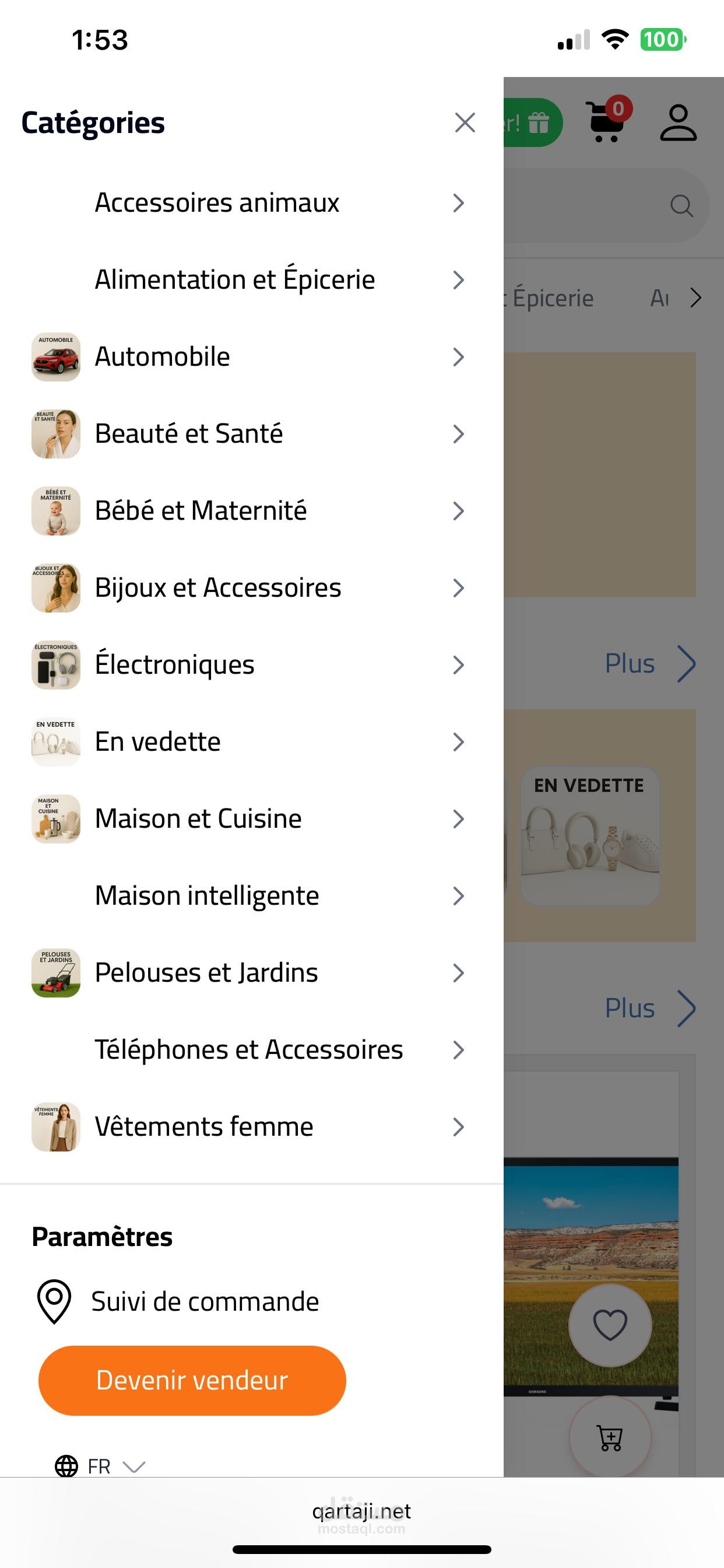
Task: Expand the FR language dropdown
Action: (x=100, y=1466)
